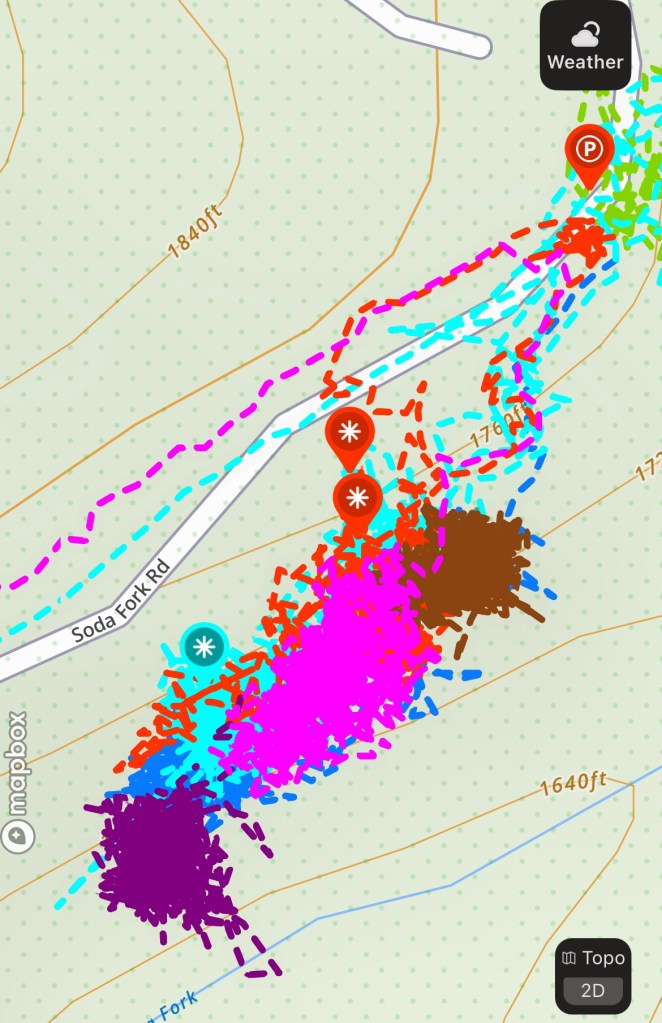Select the teal asterisk waypoint marker
This screenshot has width=662, height=1023.
[204, 647]
